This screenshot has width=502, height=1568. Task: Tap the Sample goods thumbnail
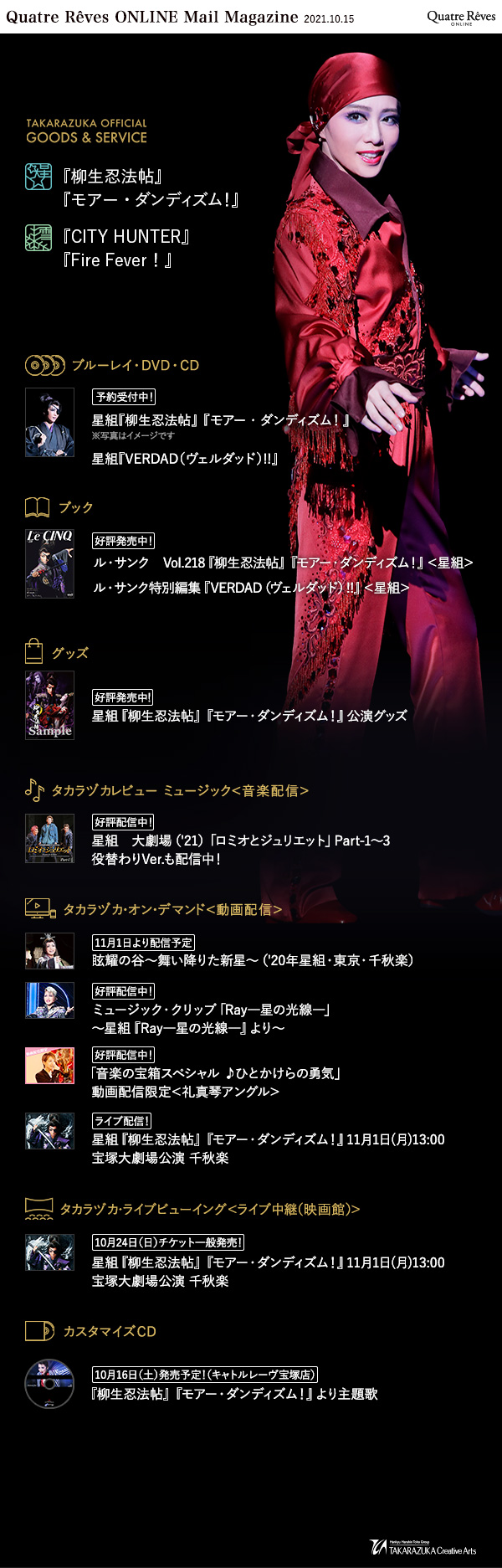click(49, 705)
